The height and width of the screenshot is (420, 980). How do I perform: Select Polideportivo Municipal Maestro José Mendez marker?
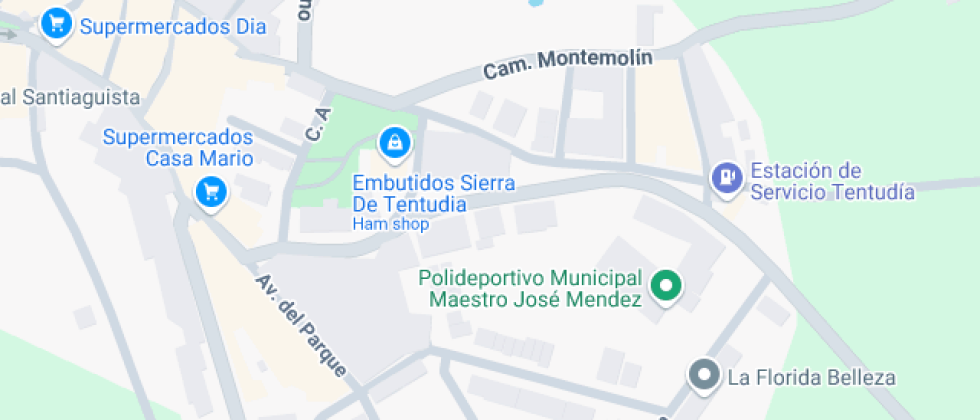[x=666, y=286]
